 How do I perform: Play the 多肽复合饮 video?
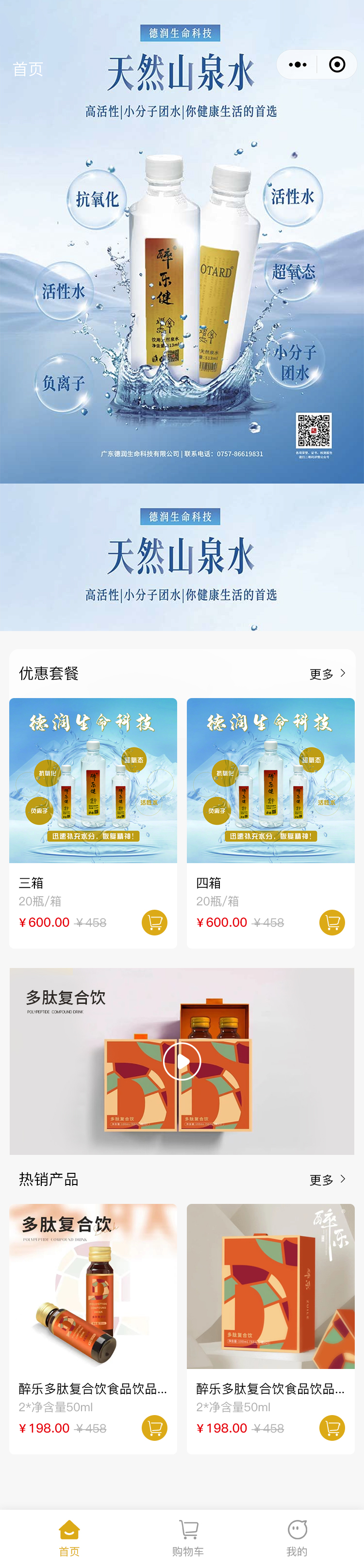pyautogui.click(x=182, y=1061)
